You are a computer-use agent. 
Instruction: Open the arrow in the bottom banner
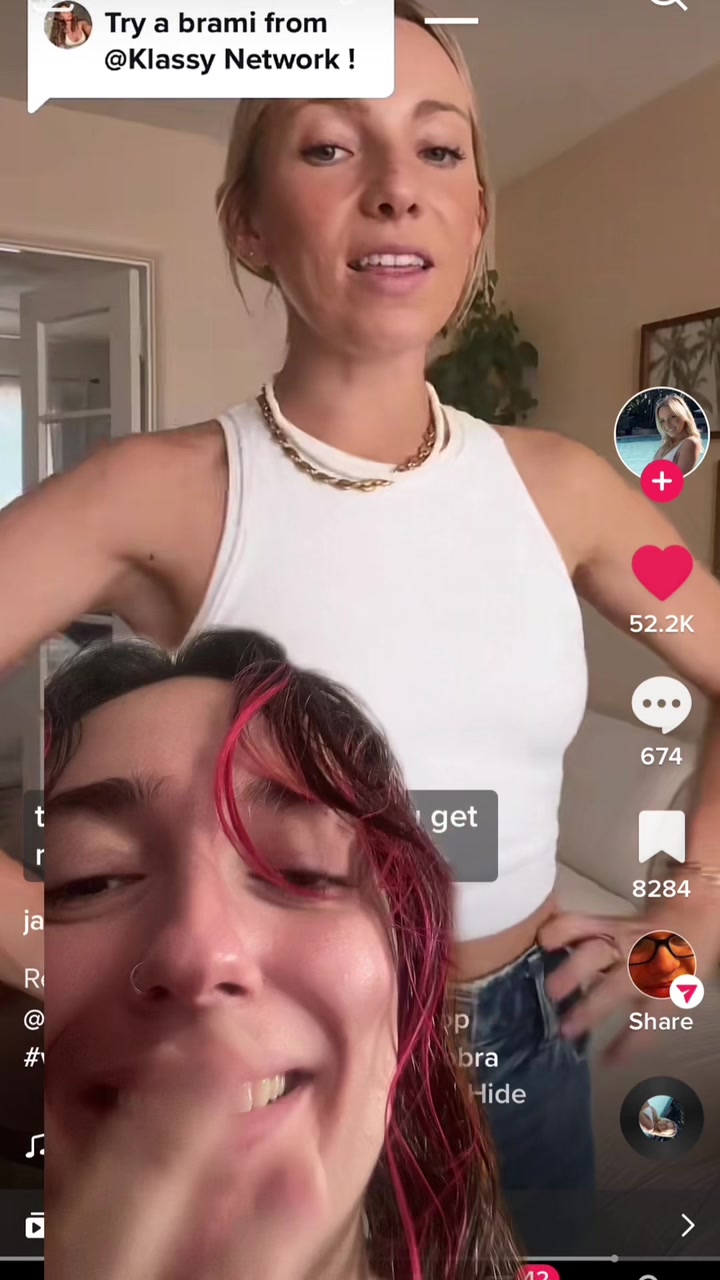(687, 1226)
